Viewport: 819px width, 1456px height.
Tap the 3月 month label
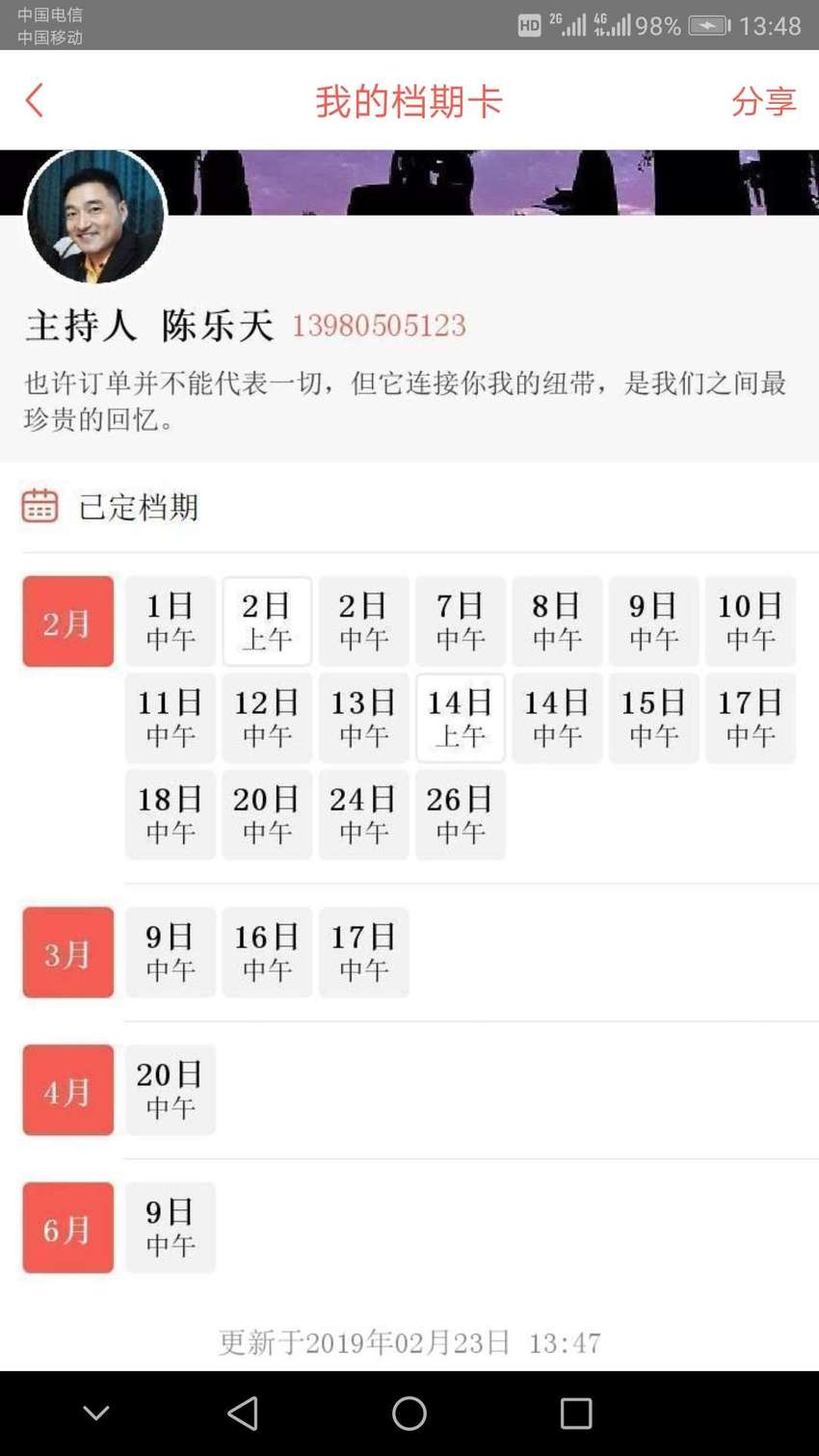(68, 952)
